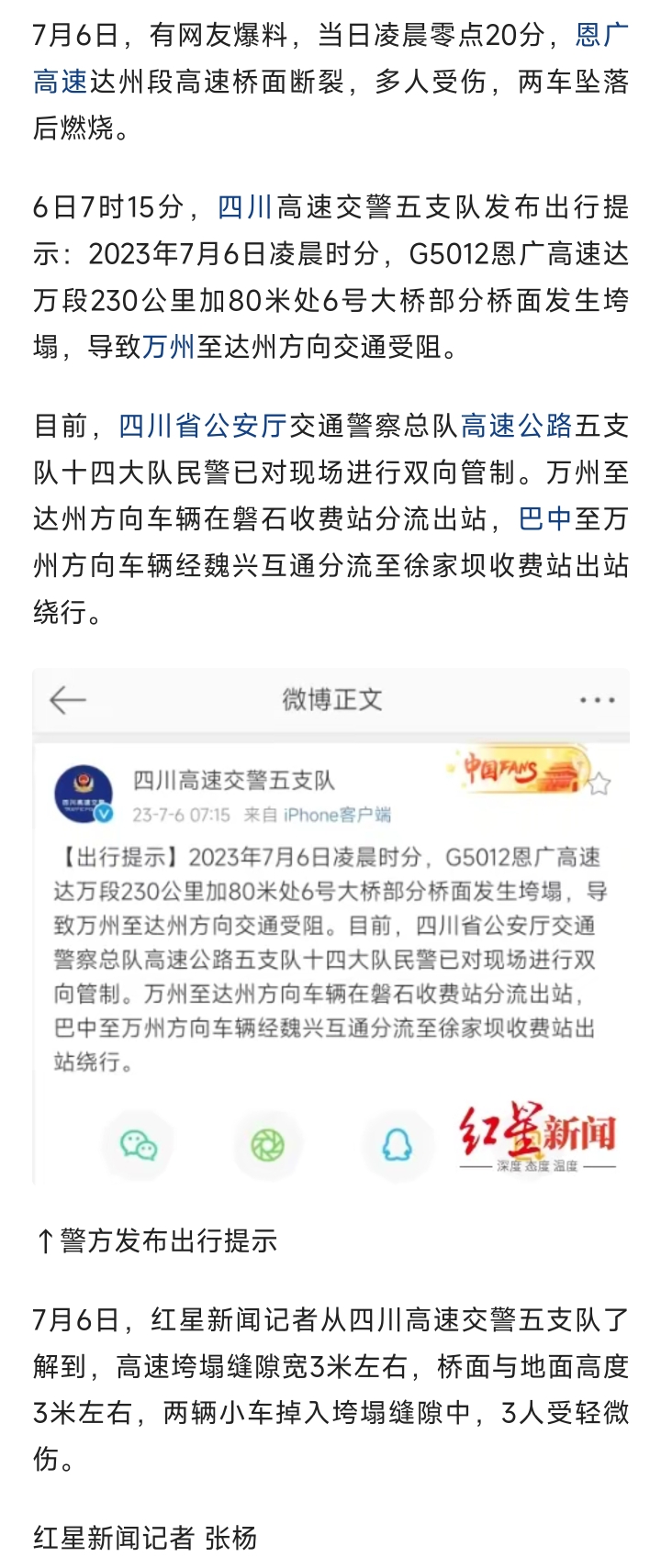
Task: Open the 恩广高速 link
Action: (x=601, y=36)
